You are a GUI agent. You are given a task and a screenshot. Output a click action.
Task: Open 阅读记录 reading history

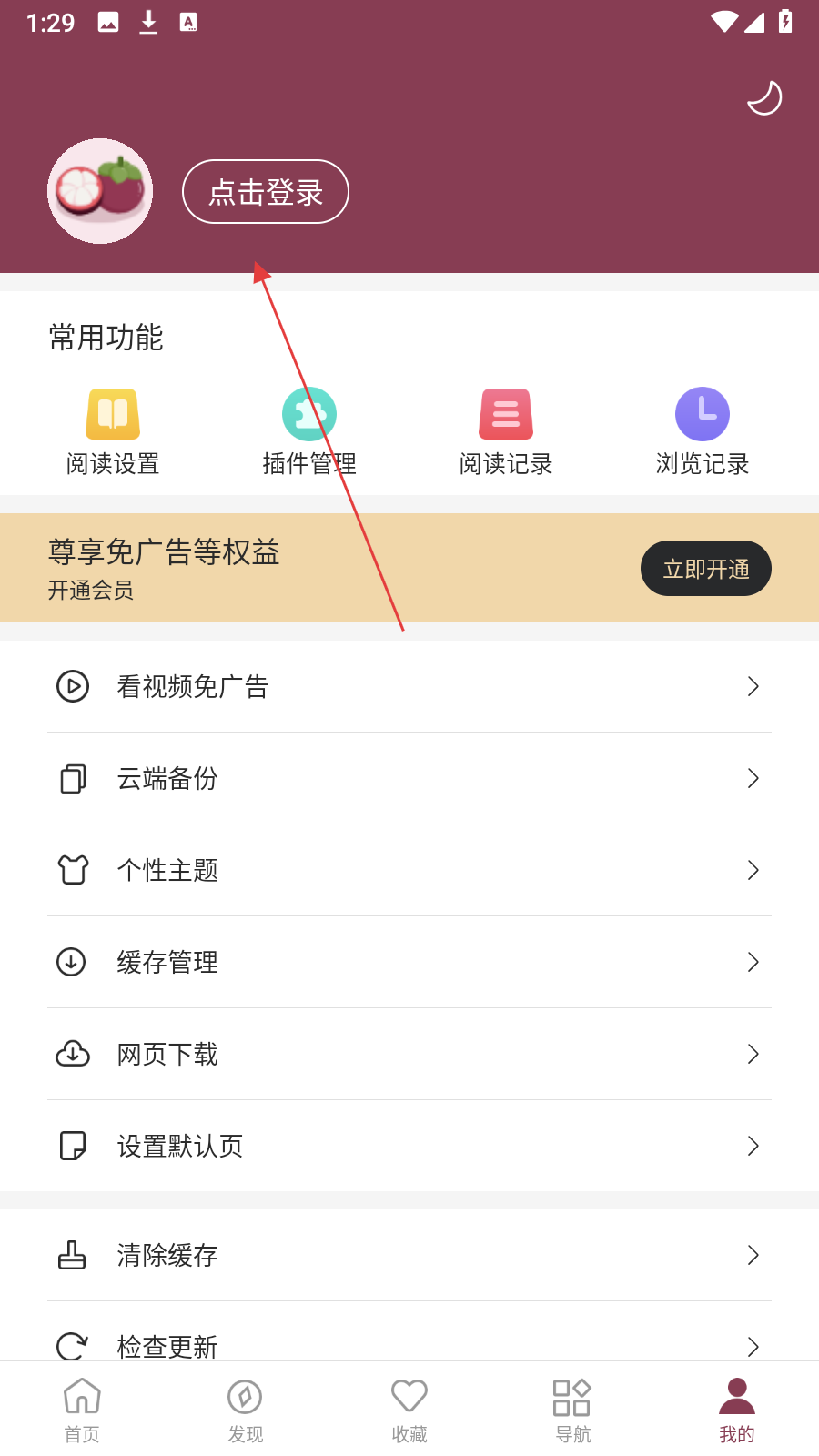[506, 432]
